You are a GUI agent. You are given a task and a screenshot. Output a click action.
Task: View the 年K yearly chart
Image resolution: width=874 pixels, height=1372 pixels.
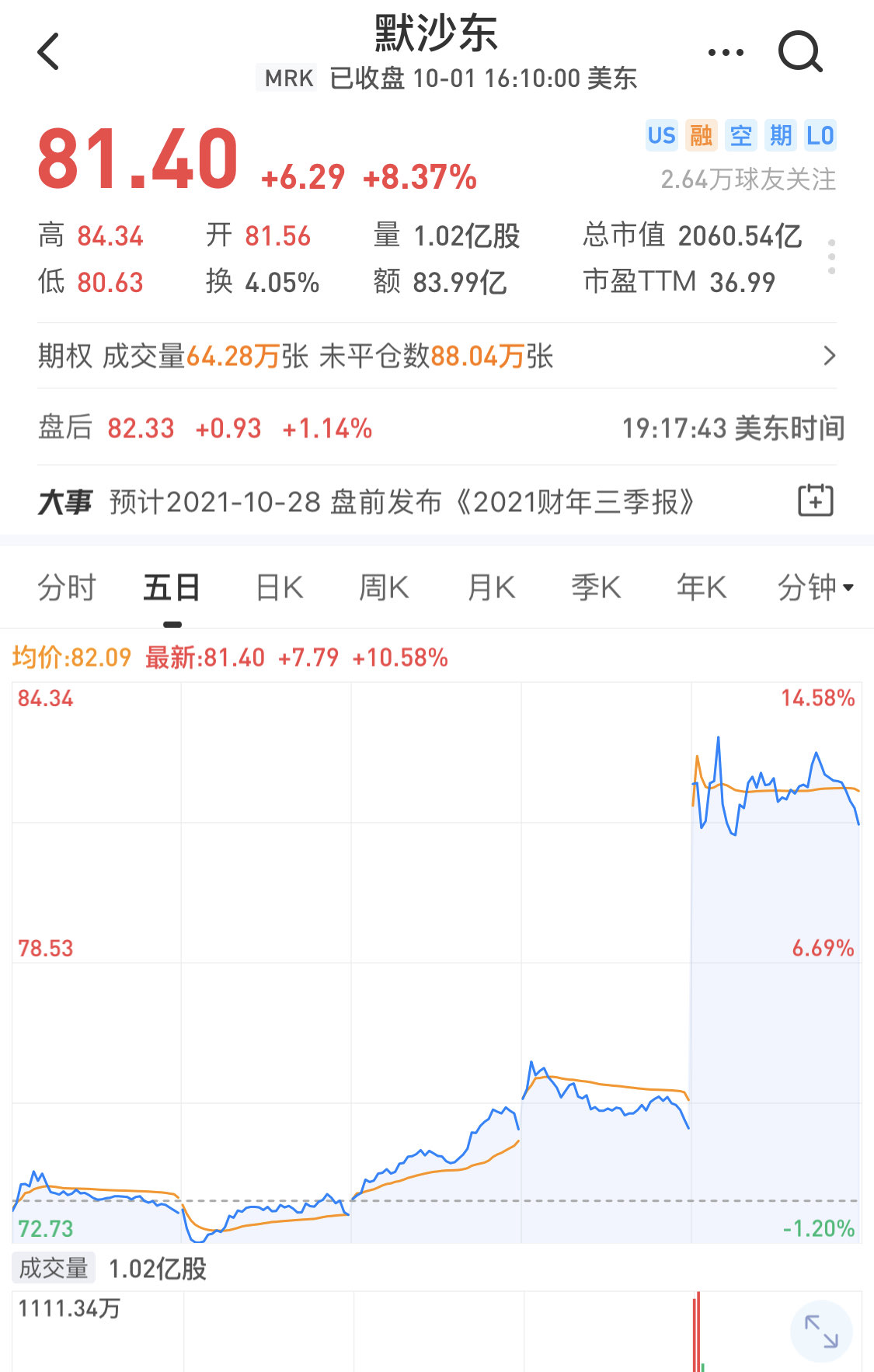(702, 587)
